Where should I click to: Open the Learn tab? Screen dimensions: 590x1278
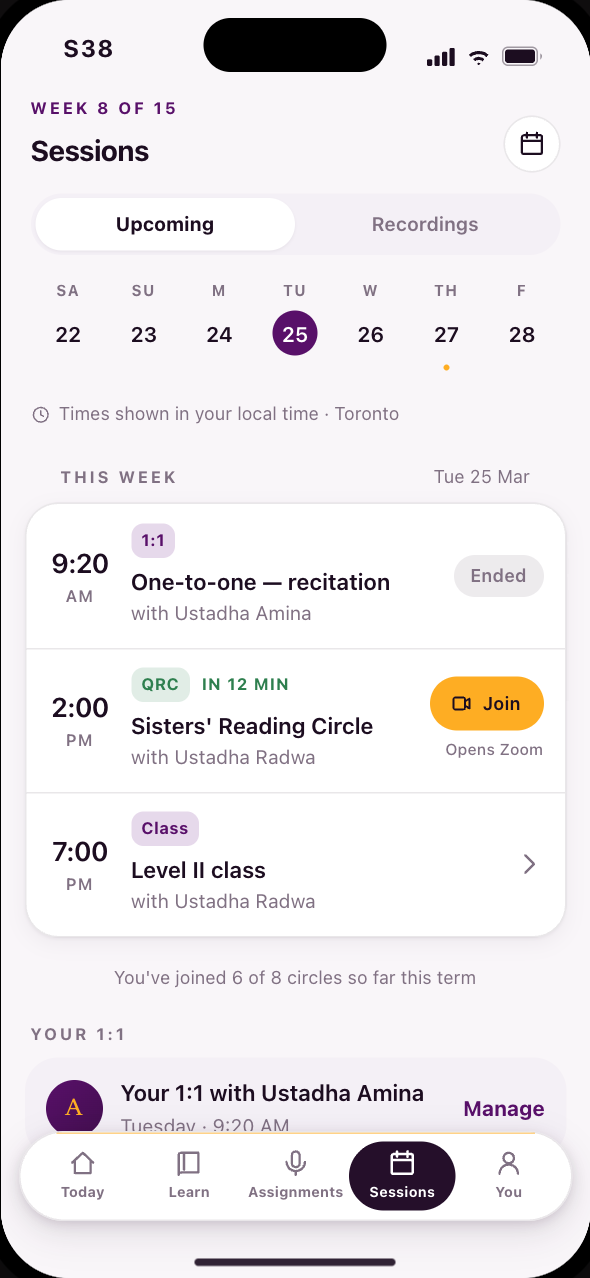point(189,1175)
